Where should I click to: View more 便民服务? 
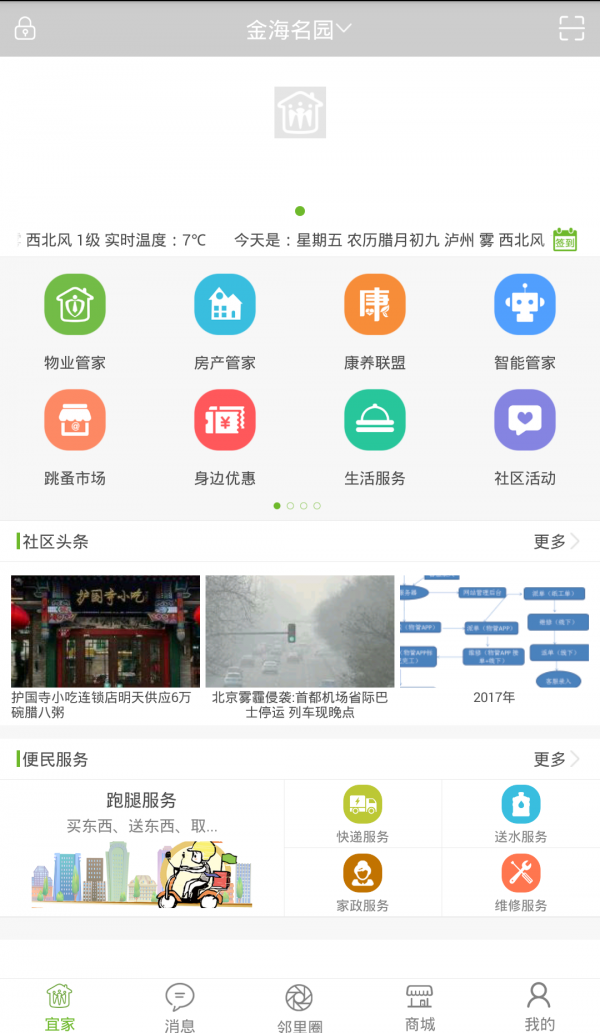(556, 760)
